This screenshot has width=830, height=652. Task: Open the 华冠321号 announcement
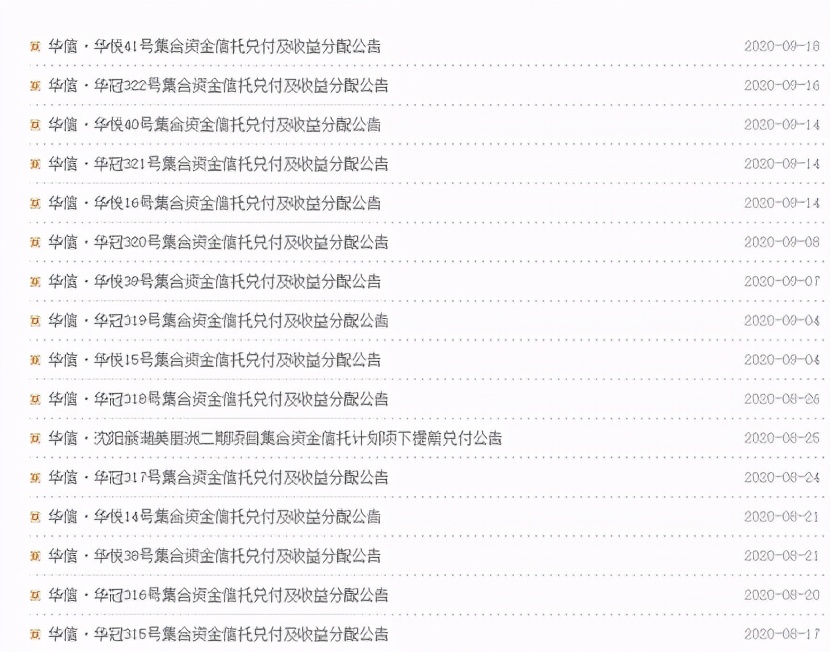click(218, 163)
